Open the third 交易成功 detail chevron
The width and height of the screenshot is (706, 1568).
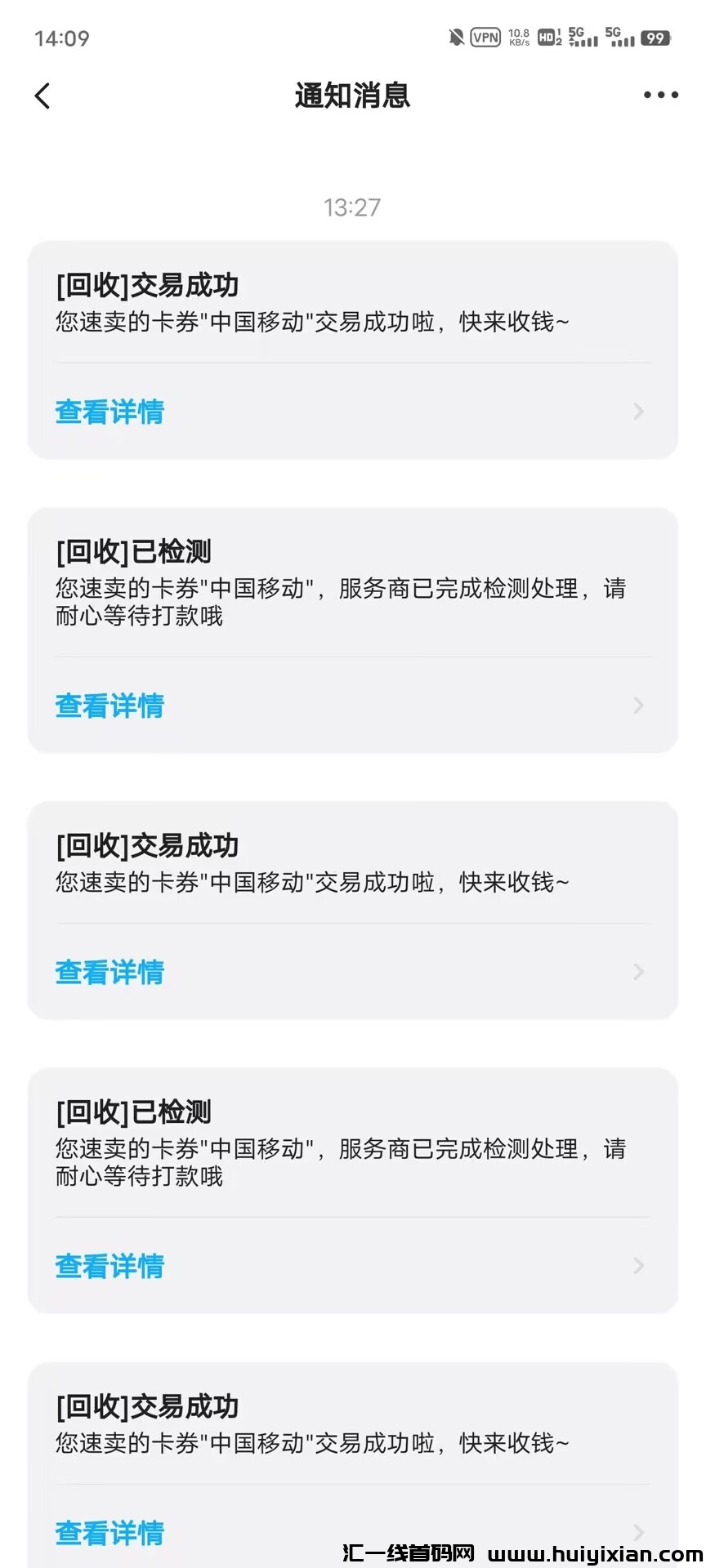[x=639, y=972]
